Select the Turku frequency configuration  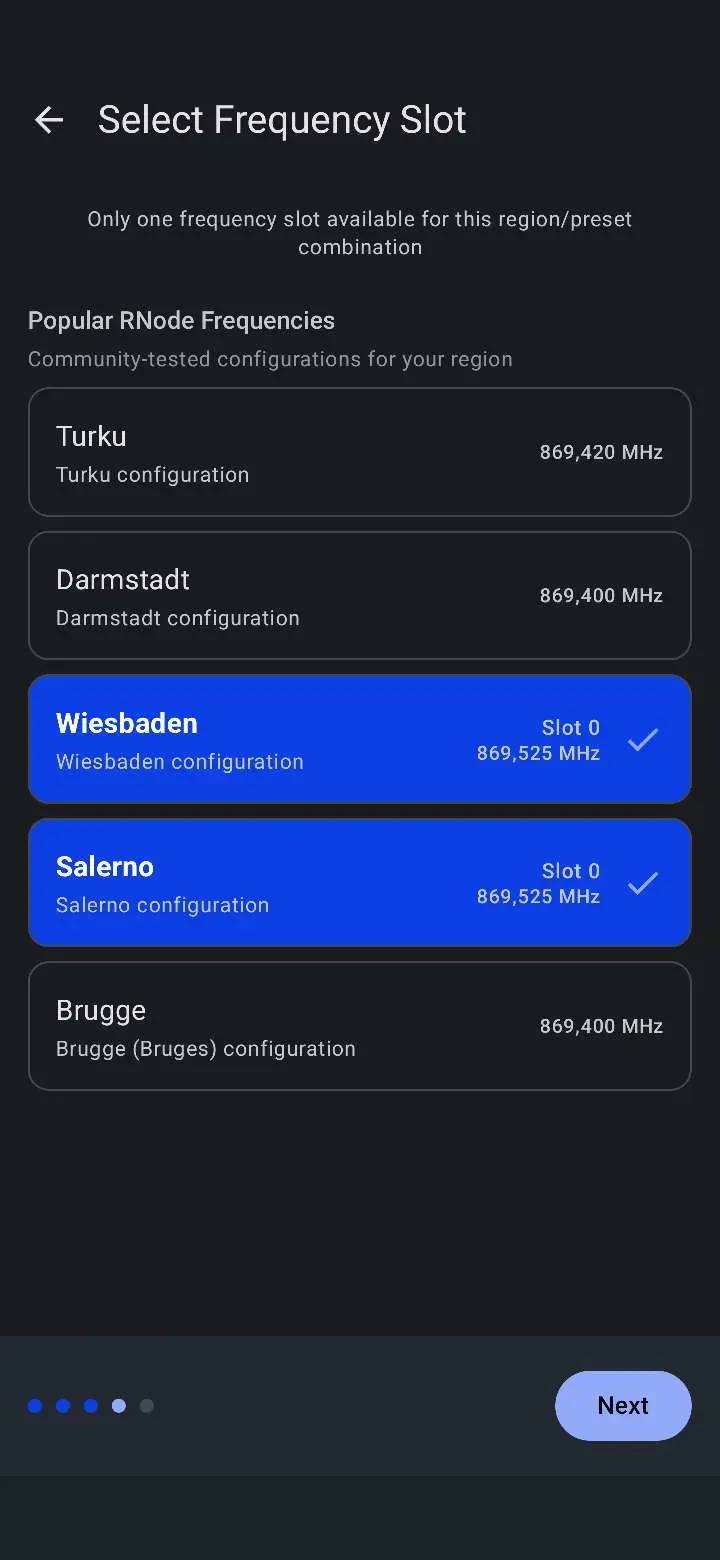tap(360, 451)
